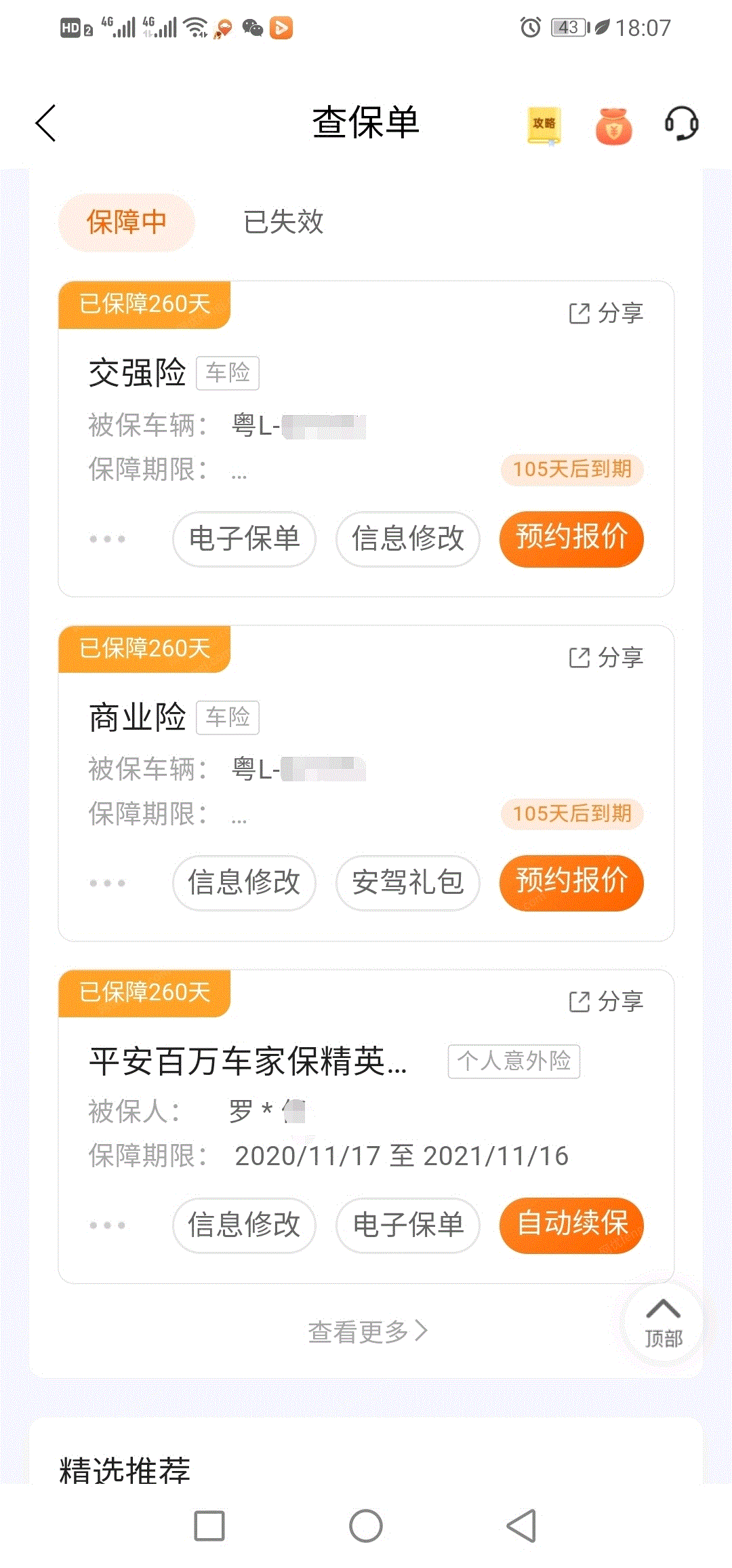Share the 交强险 policy
This screenshot has height=1568, width=732.
(x=605, y=314)
